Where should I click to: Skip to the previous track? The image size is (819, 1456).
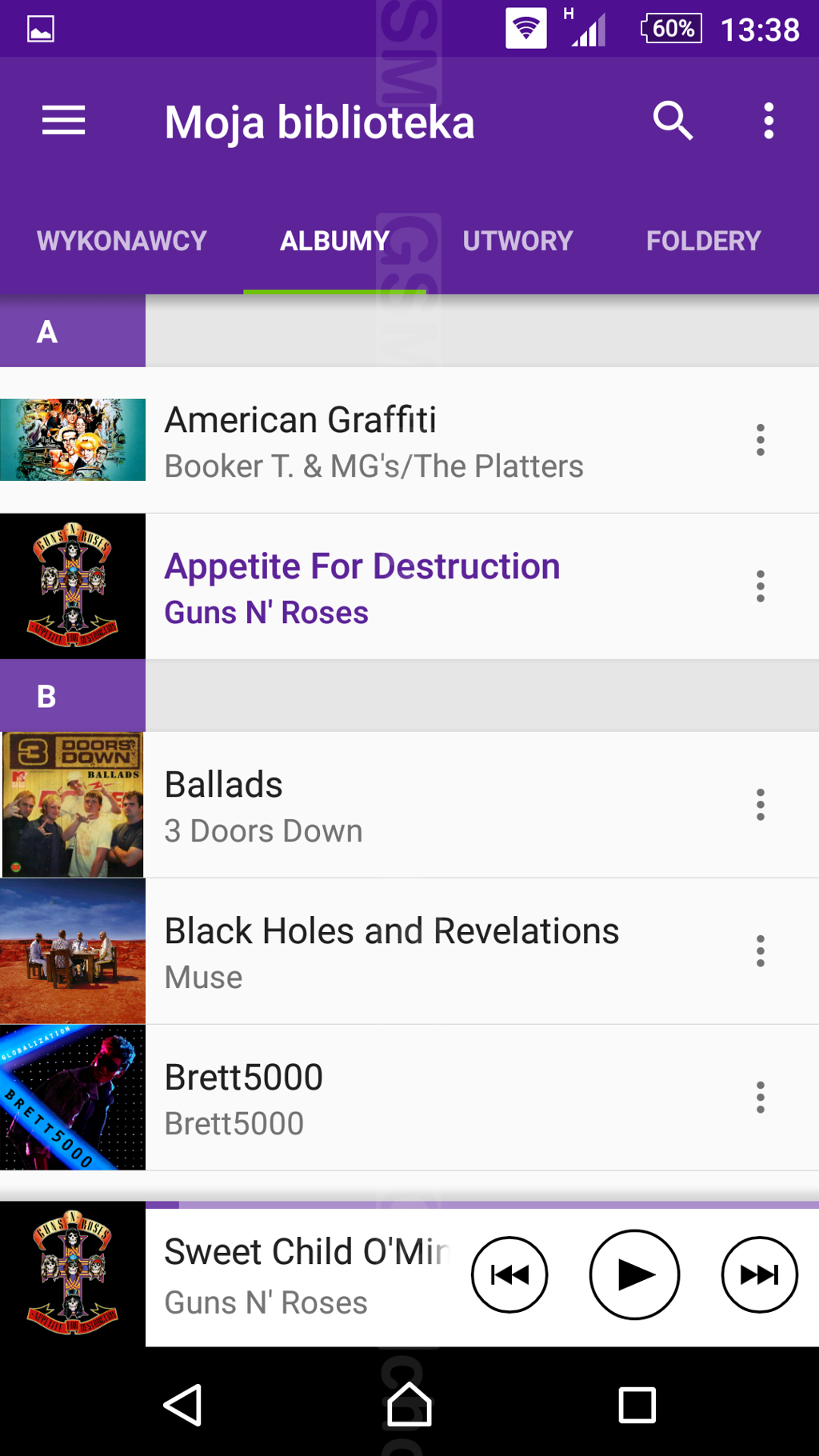[509, 1274]
